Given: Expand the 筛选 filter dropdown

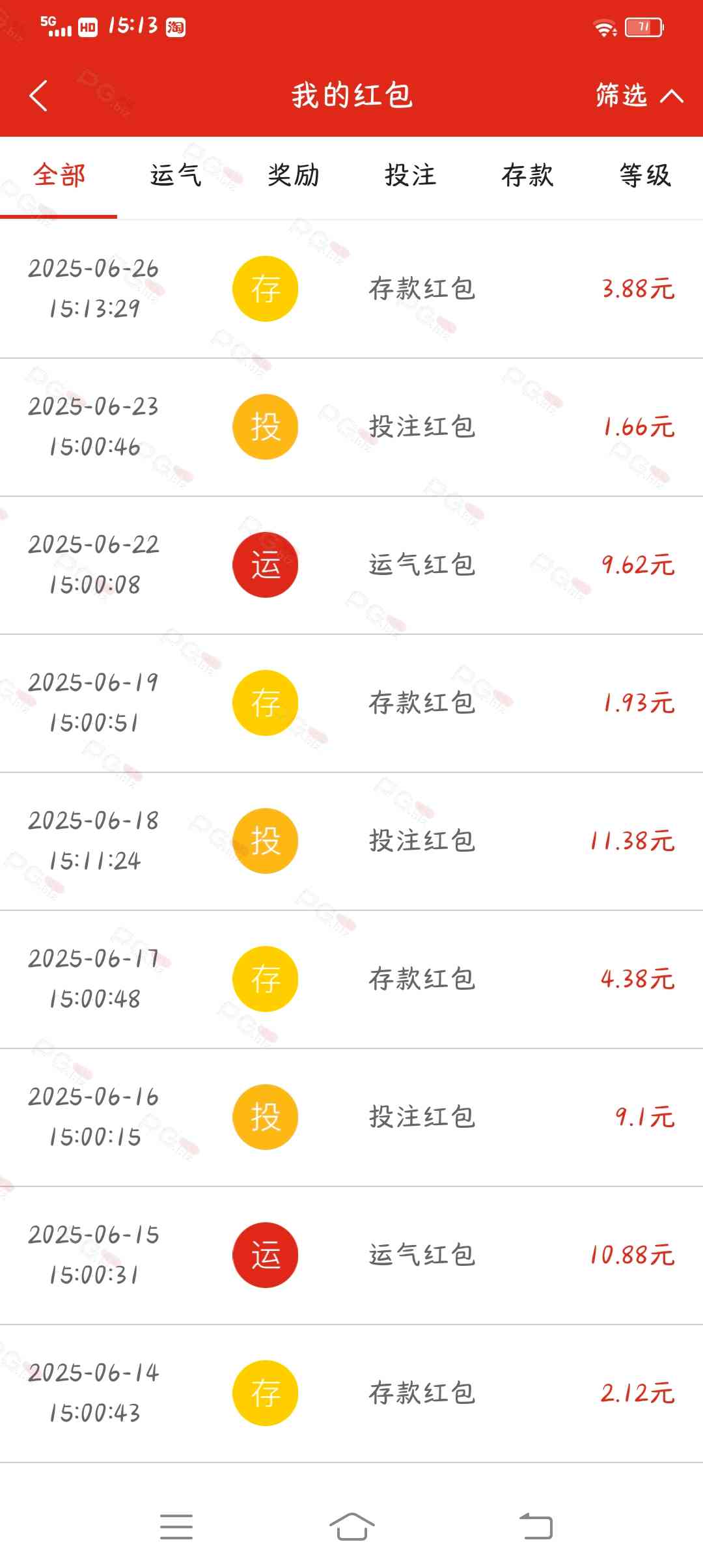Looking at the screenshot, I should [639, 96].
